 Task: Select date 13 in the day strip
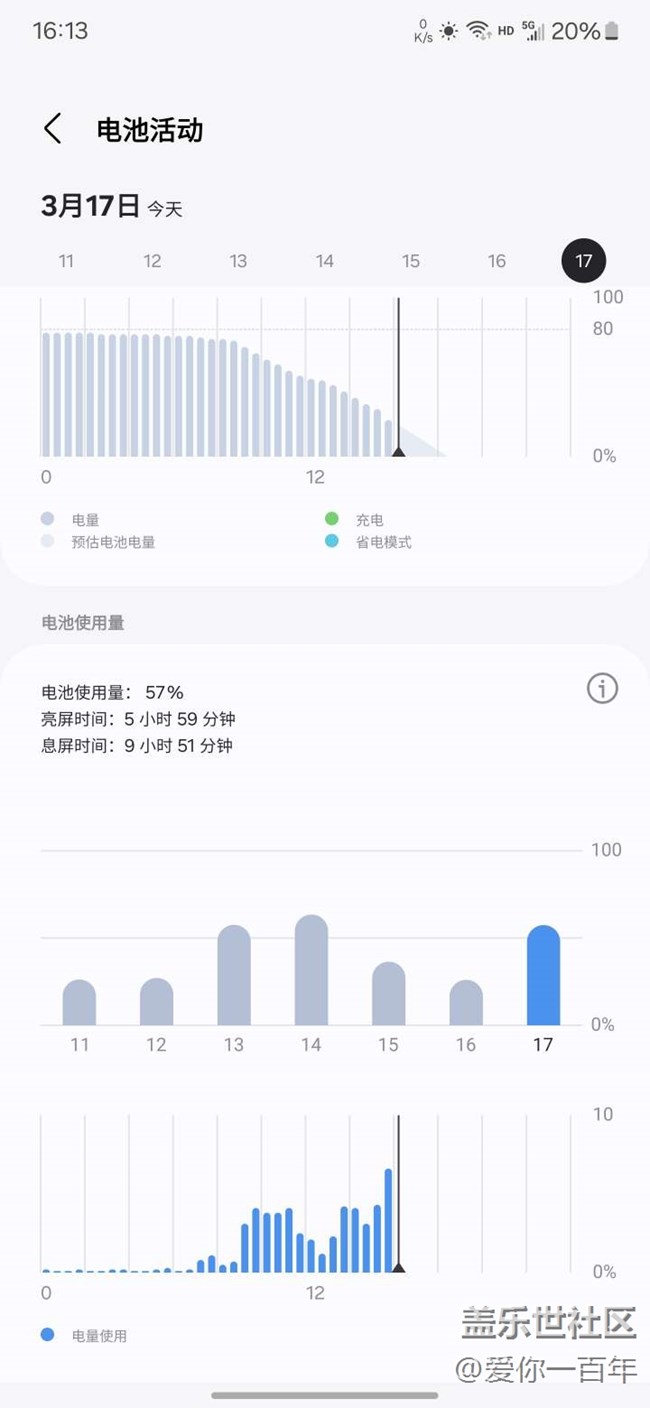click(238, 261)
